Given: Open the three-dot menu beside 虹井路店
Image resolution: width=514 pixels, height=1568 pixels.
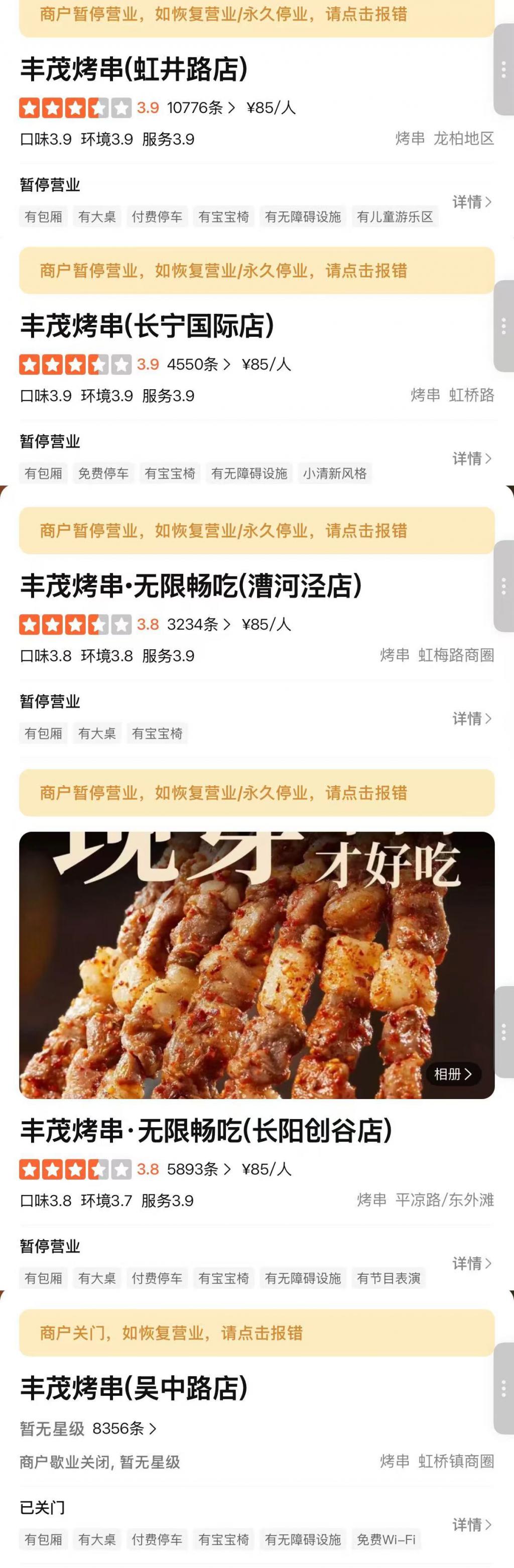Looking at the screenshot, I should click(503, 69).
